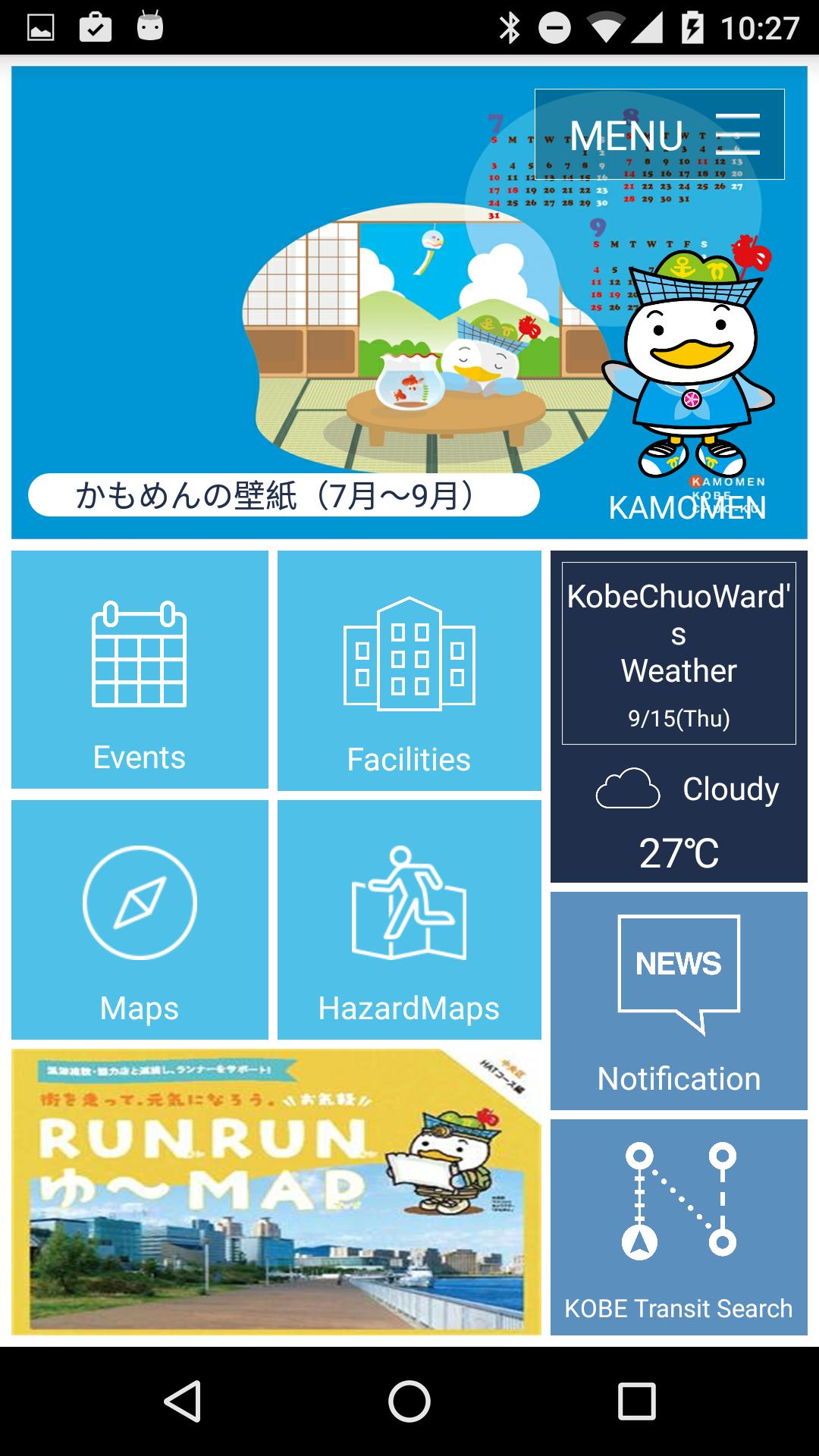Viewport: 819px width, 1456px height.
Task: Select the Events calendar icon
Action: 140,656
